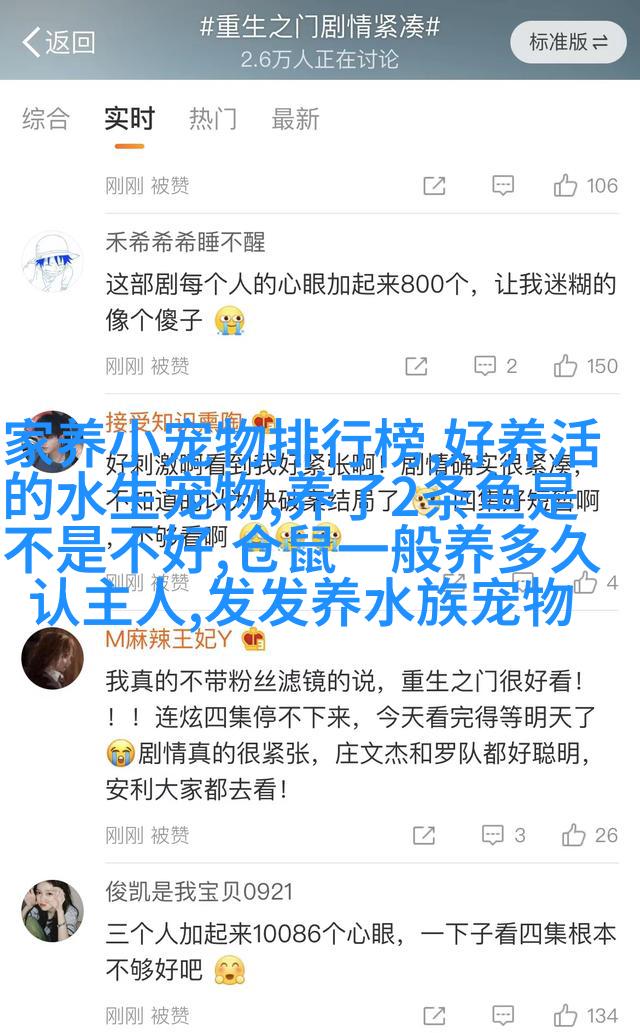Go back from the topic page
Screen dimensions: 640x1033
(57, 42)
